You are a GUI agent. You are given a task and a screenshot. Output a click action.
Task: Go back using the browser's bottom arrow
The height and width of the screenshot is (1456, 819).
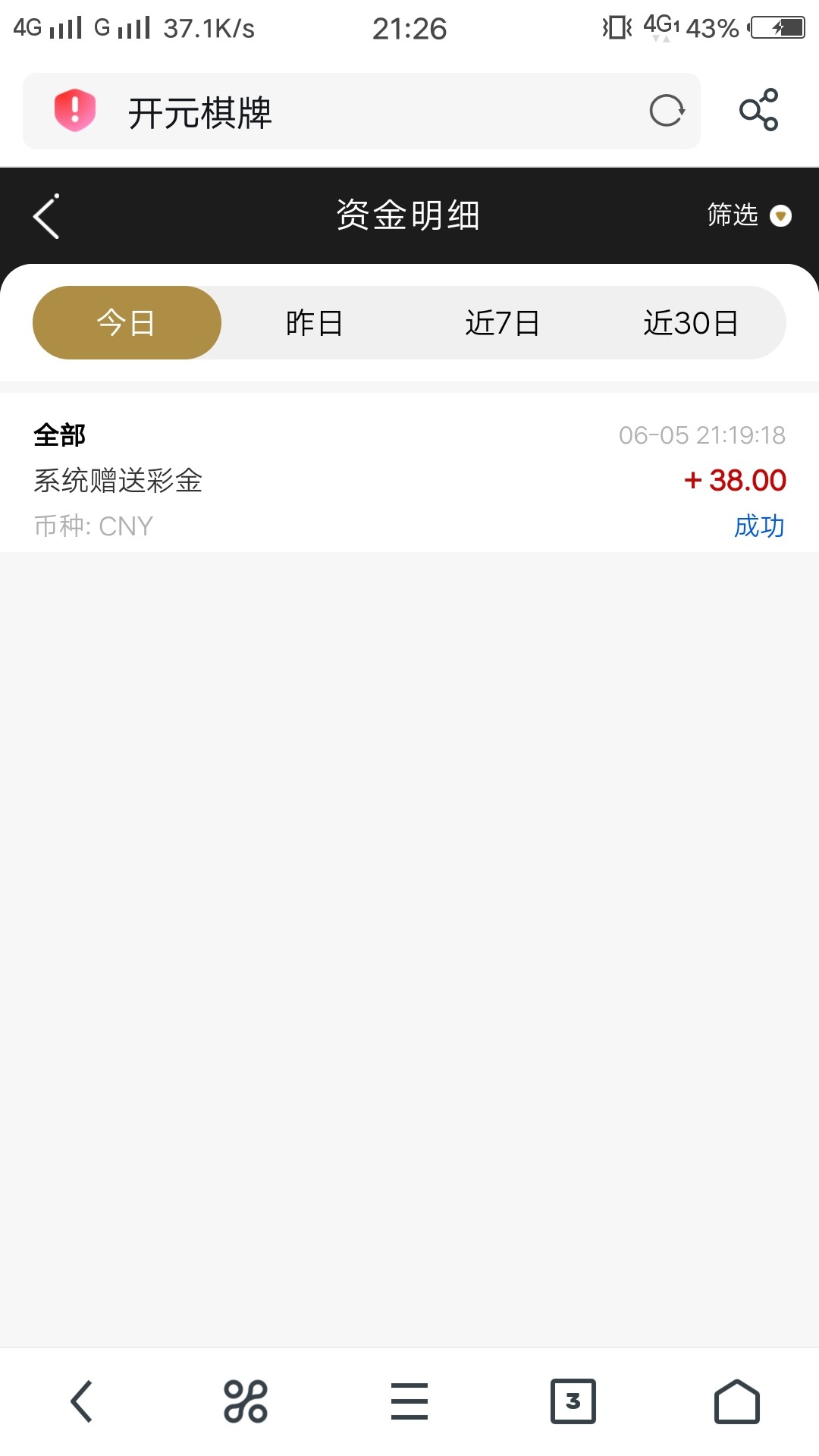82,1401
